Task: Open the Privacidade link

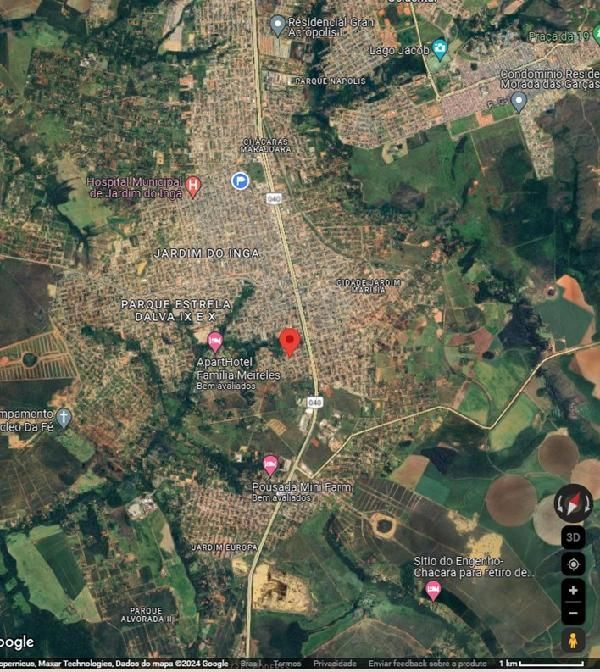Action: pyautogui.click(x=335, y=664)
